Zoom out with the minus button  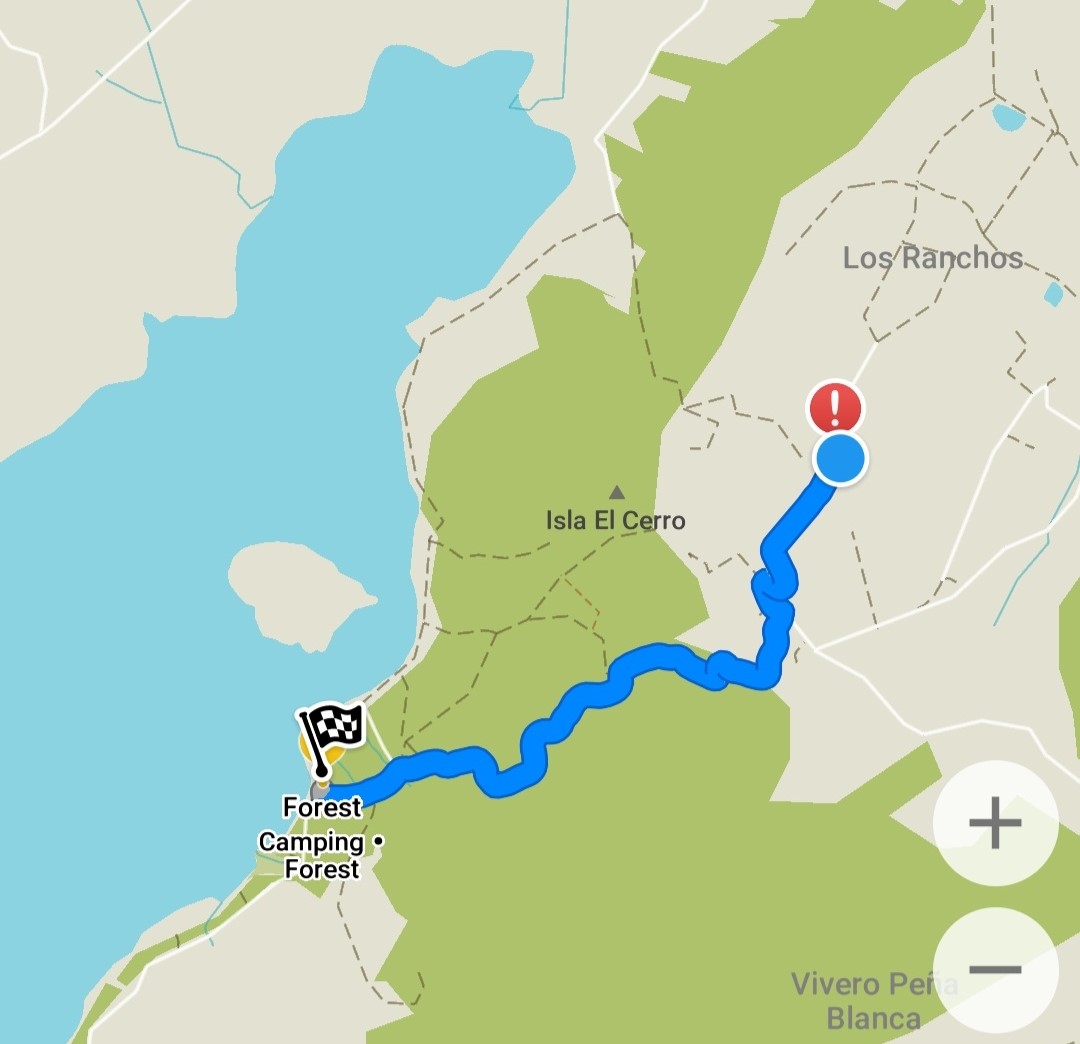click(x=995, y=969)
